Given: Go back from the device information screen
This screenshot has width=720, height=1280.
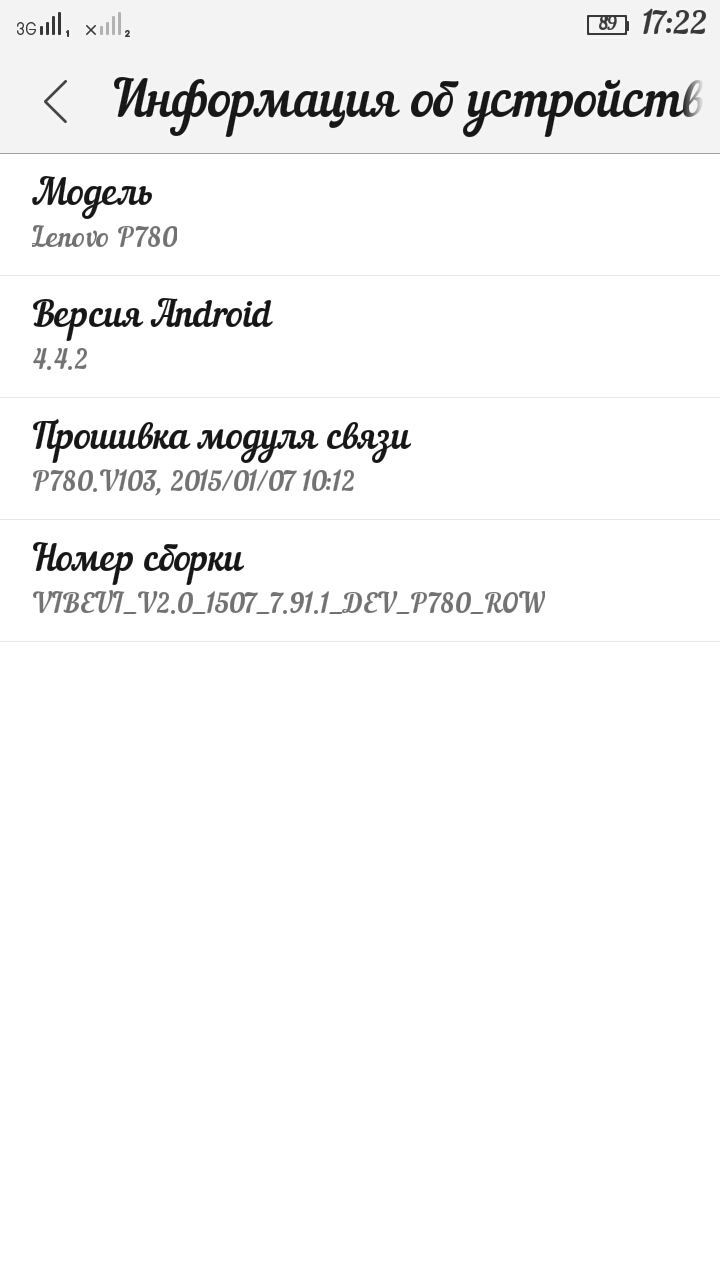Looking at the screenshot, I should (x=56, y=101).
